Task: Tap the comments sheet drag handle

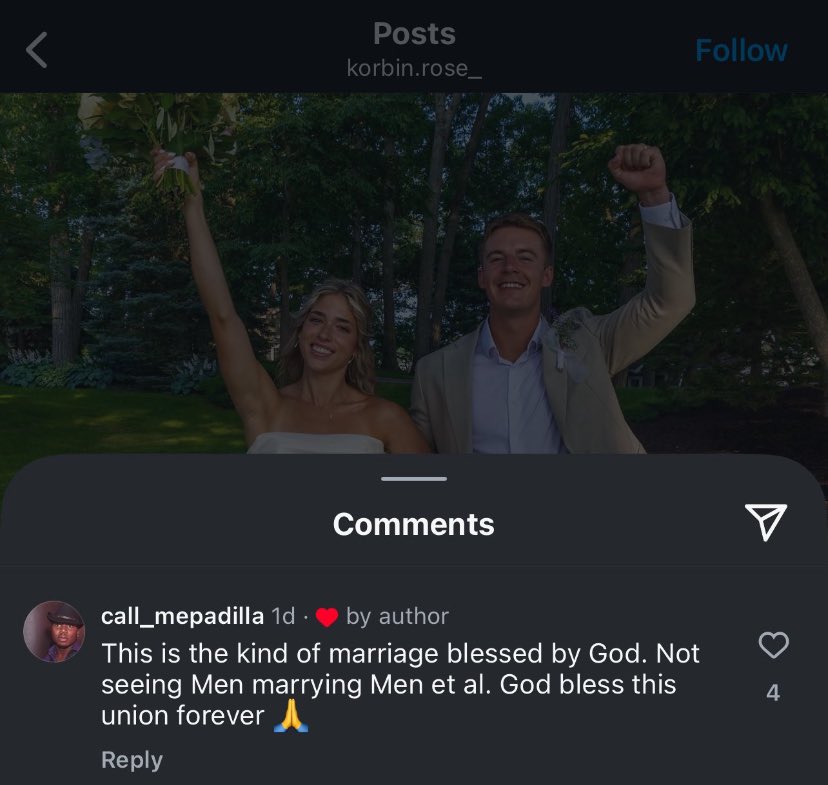Action: coord(414,479)
